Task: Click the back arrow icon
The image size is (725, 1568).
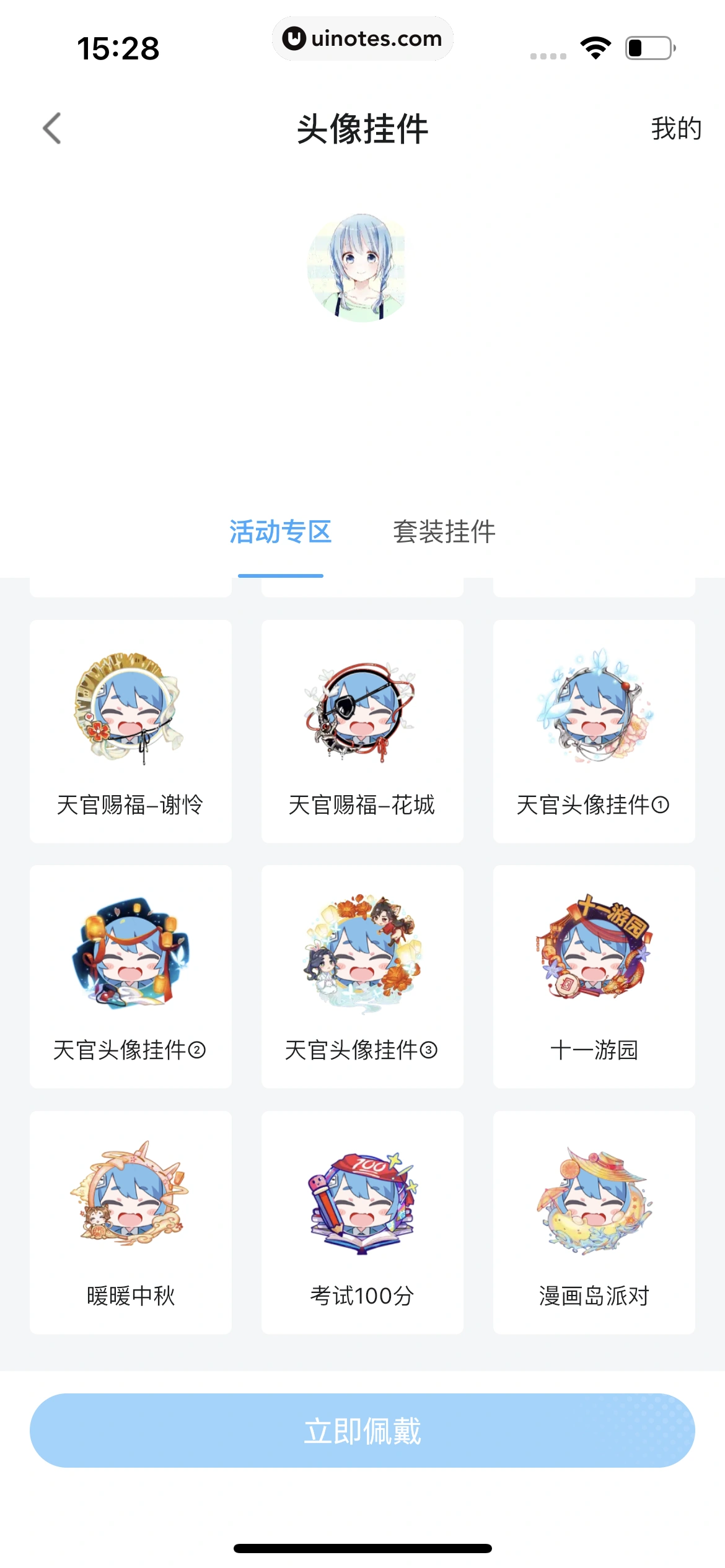Action: [x=53, y=129]
